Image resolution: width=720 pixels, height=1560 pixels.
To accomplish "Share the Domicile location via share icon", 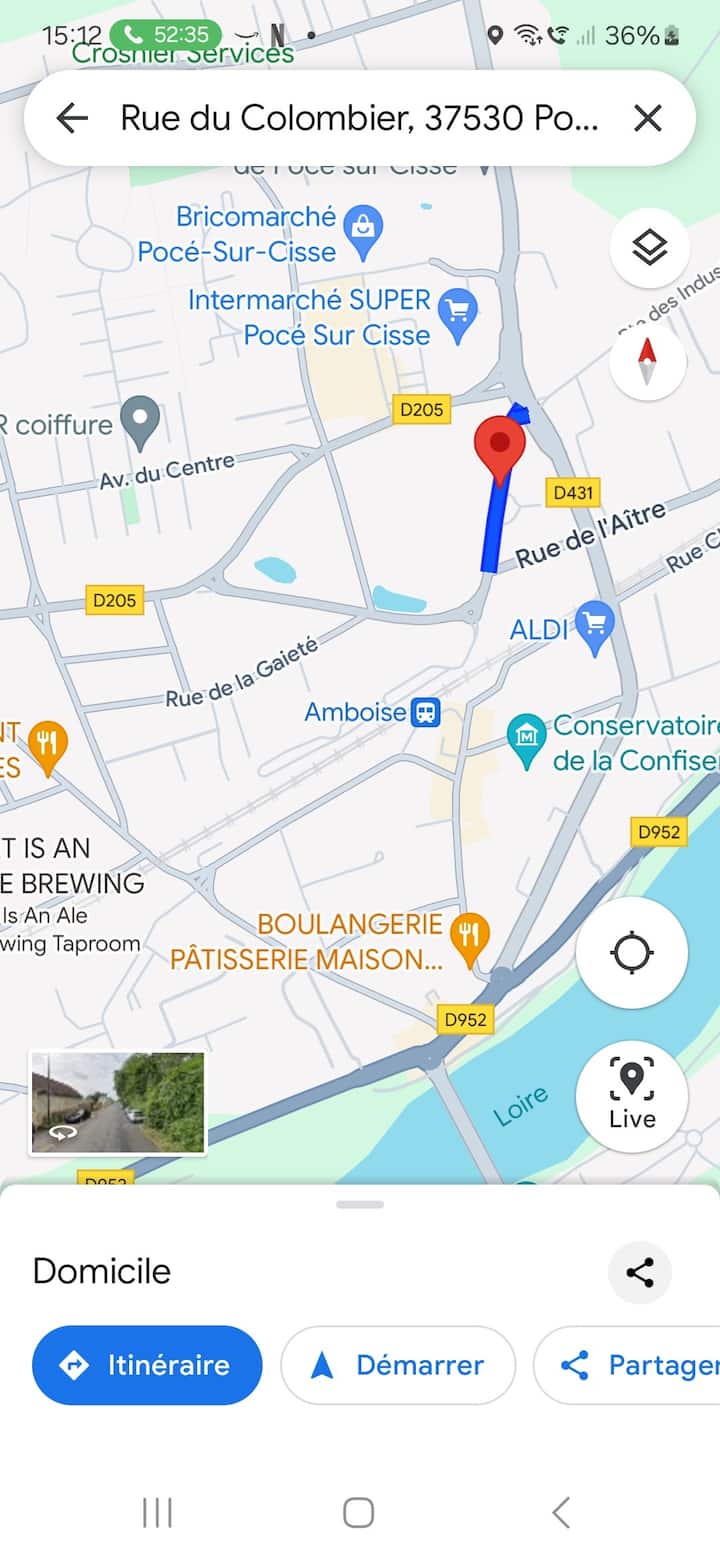I will (639, 1272).
